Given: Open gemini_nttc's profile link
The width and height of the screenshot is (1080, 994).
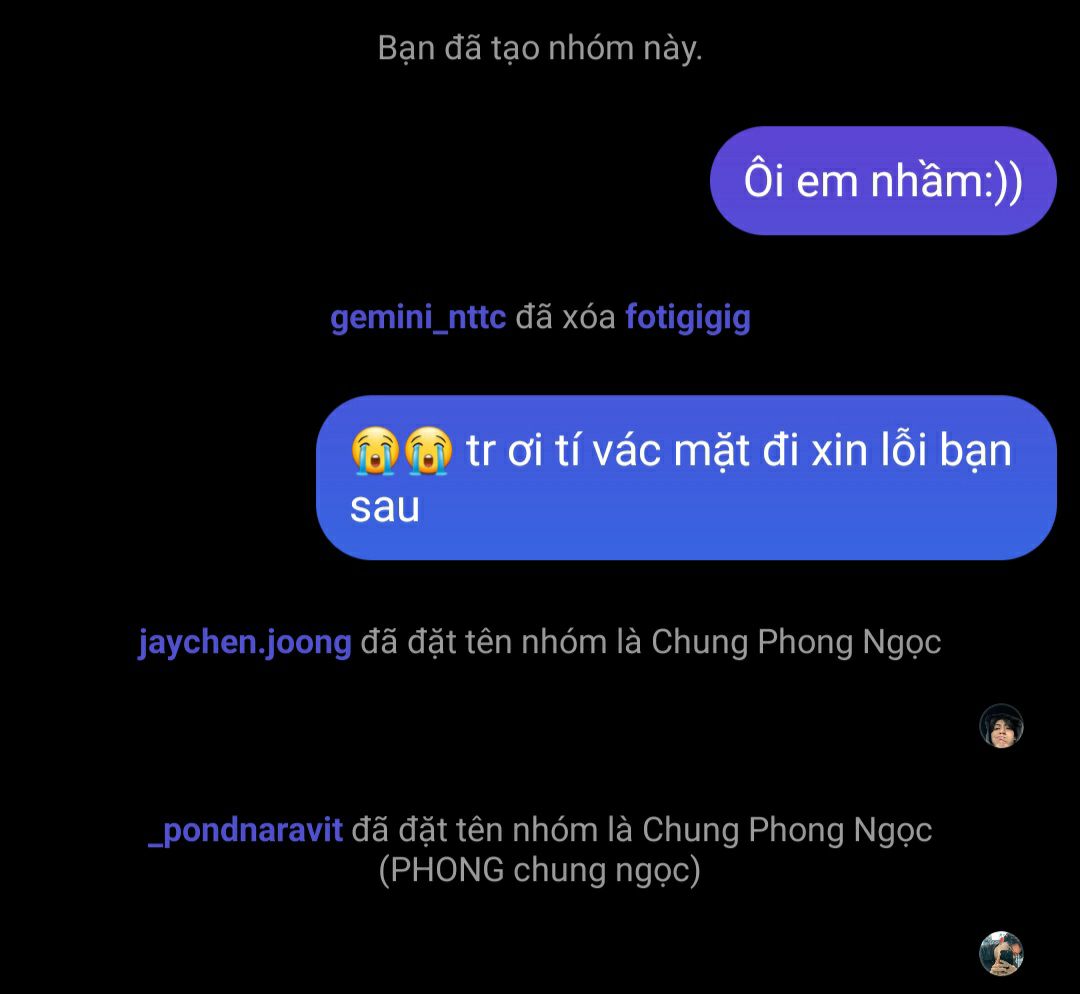Looking at the screenshot, I should click(420, 319).
